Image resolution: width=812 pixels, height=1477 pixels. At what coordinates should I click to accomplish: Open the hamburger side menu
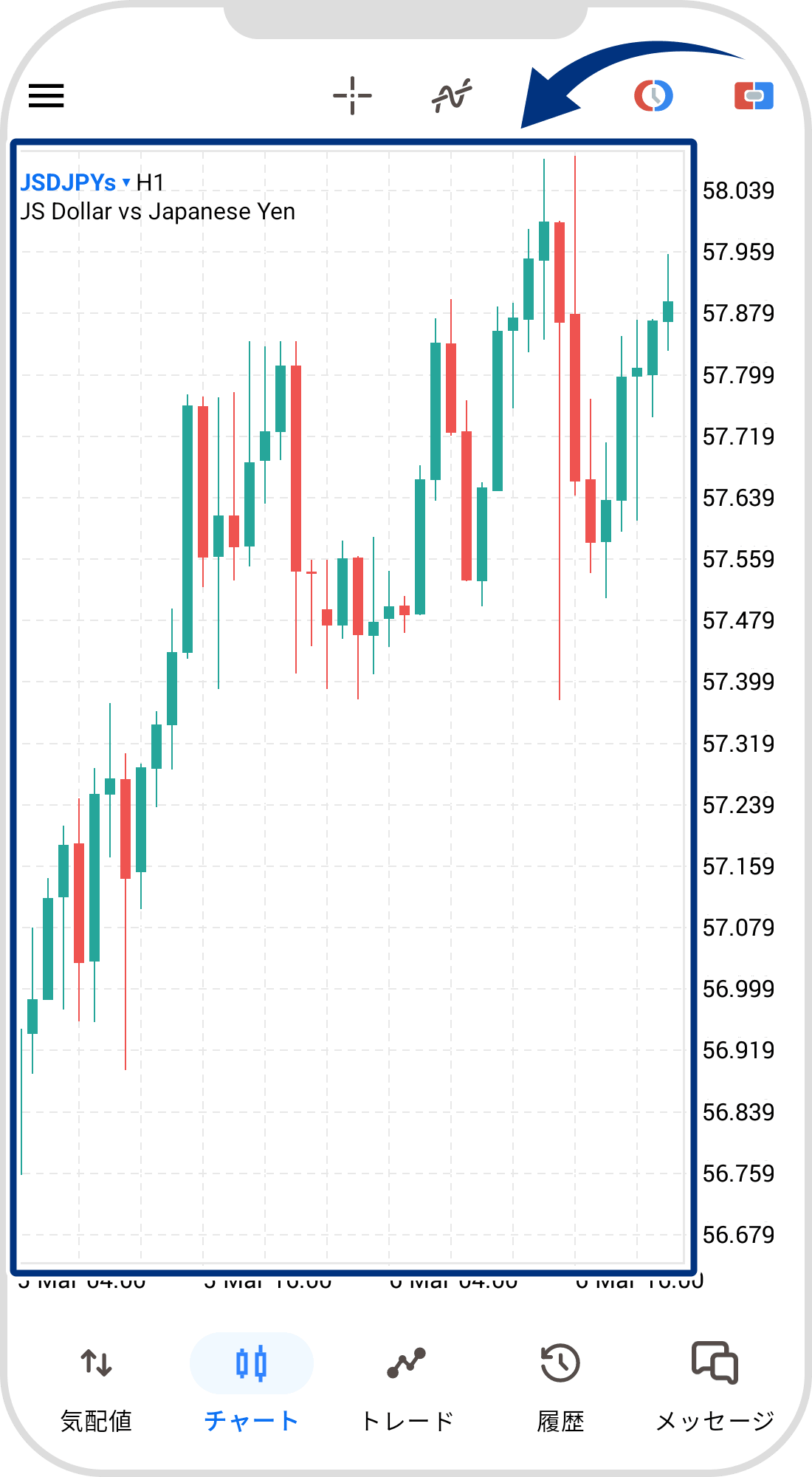click(46, 96)
